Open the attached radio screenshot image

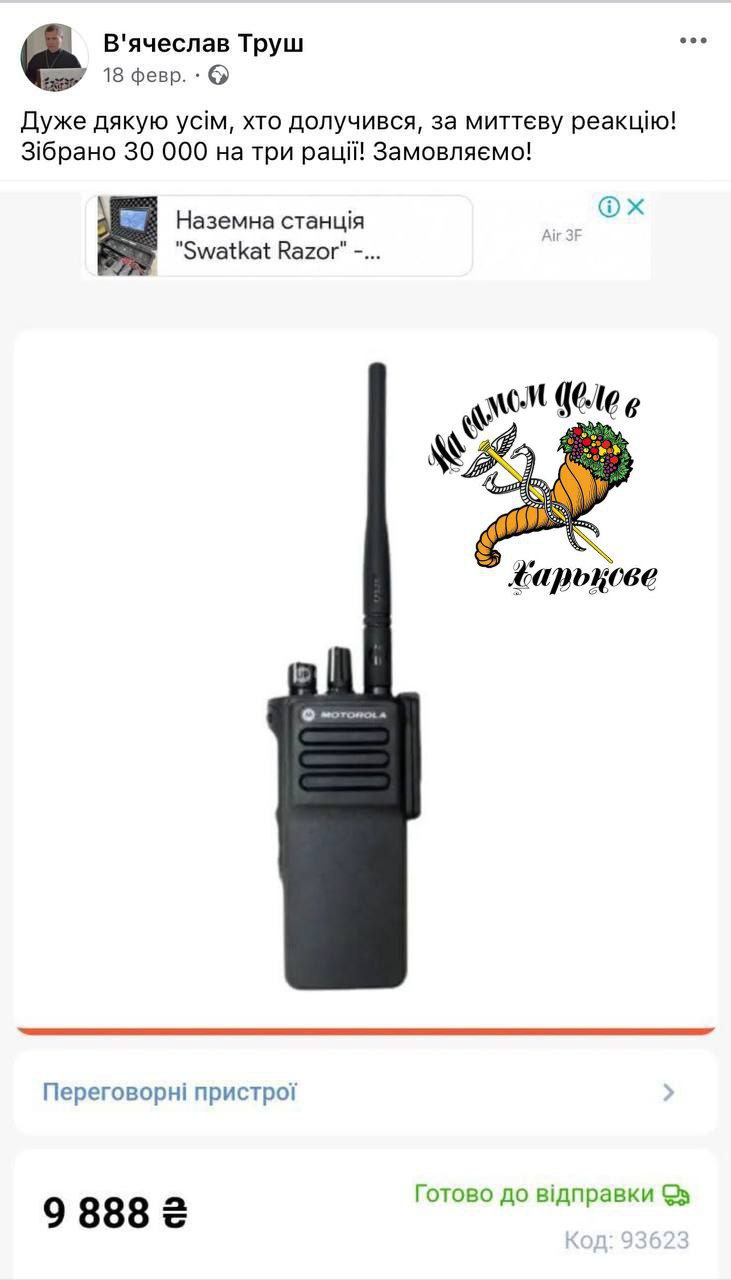click(x=366, y=730)
